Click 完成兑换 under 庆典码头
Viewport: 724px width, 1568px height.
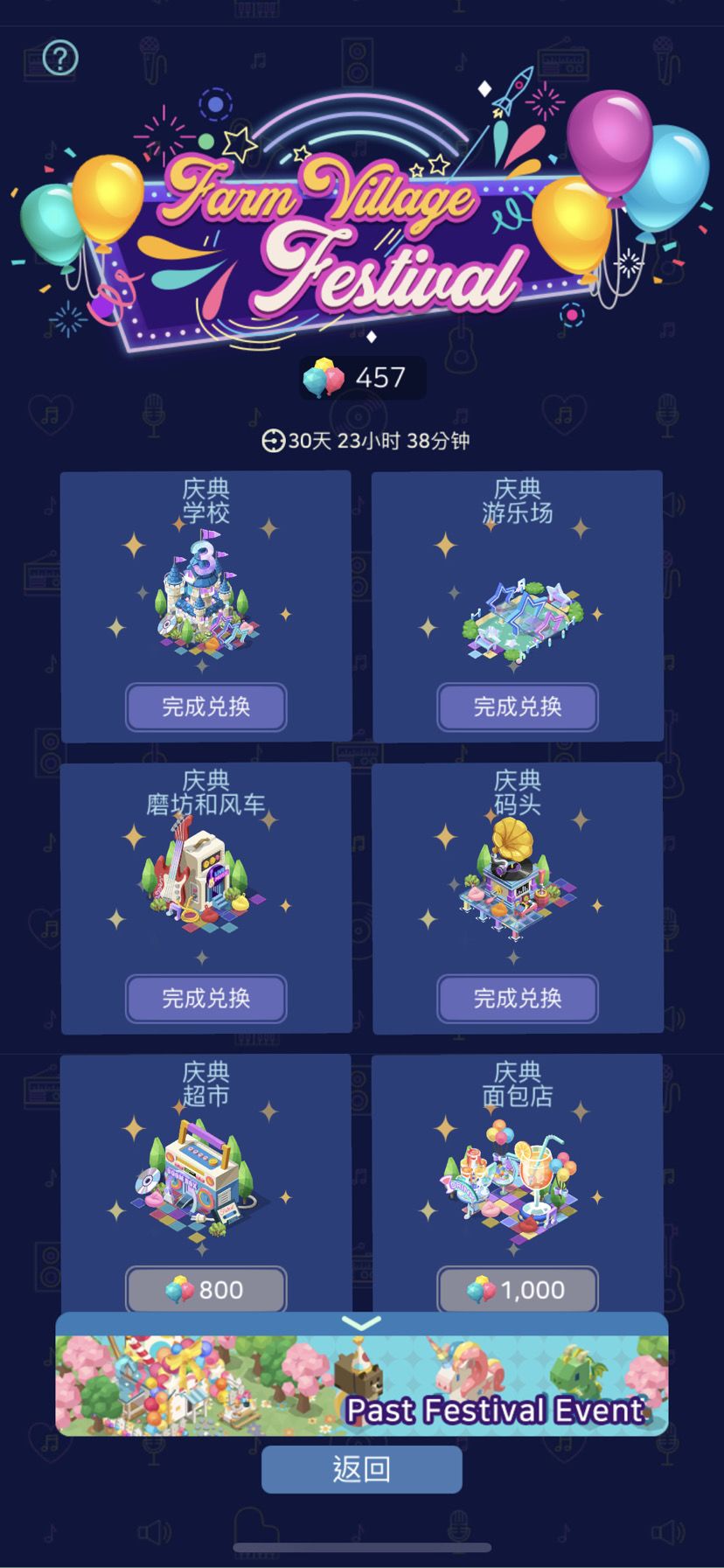click(518, 1000)
